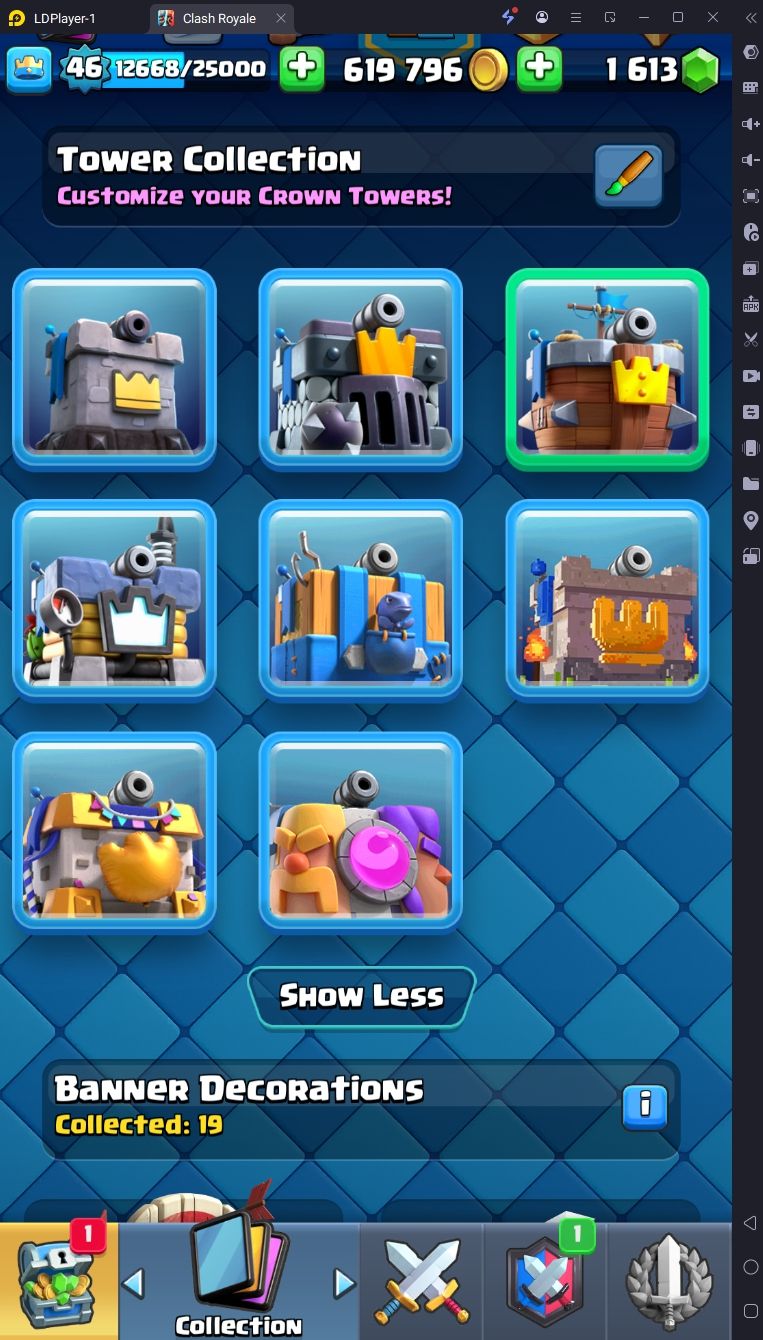Viewport: 763px width, 1340px height.
Task: Select the wooden pirate ship tower skin
Action: coord(607,369)
